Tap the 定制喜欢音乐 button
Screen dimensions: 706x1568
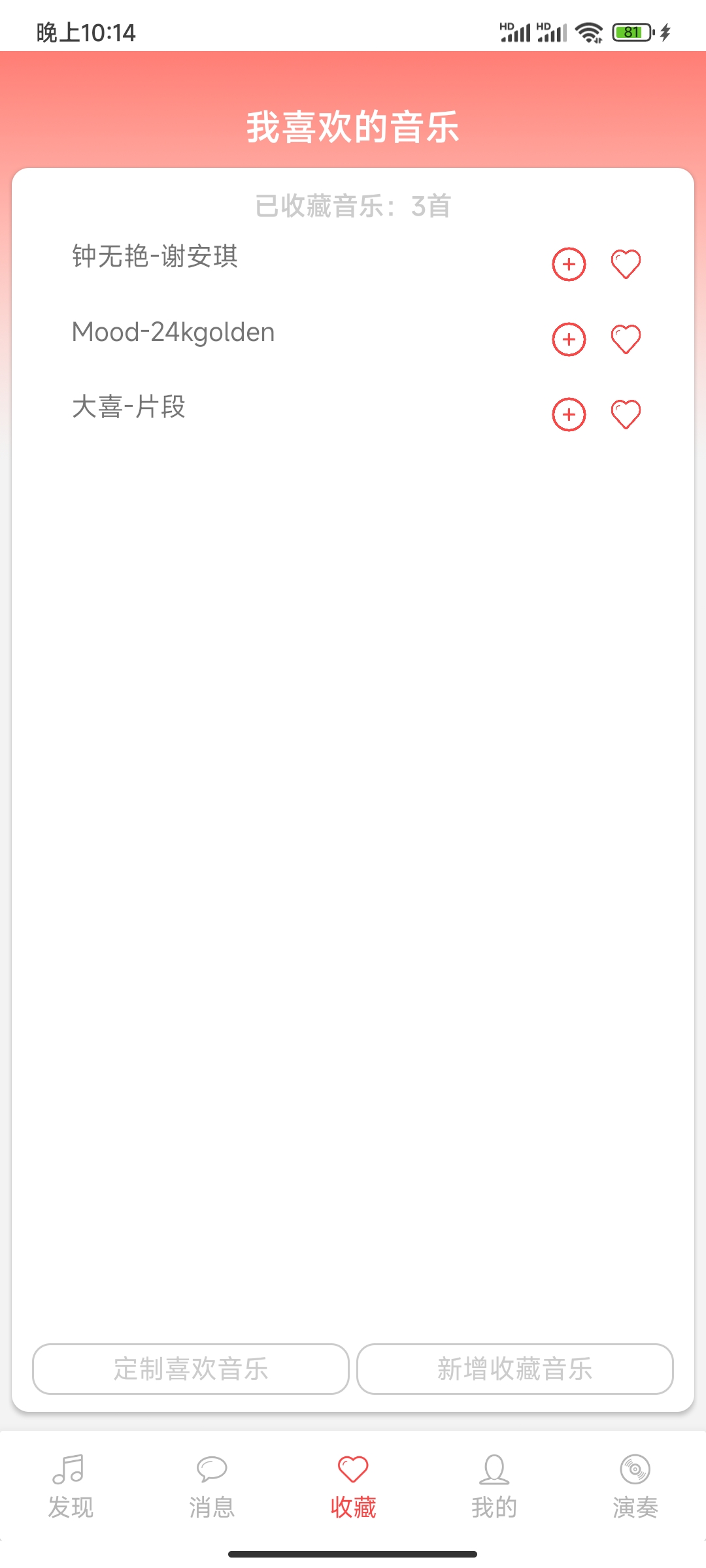(191, 1369)
